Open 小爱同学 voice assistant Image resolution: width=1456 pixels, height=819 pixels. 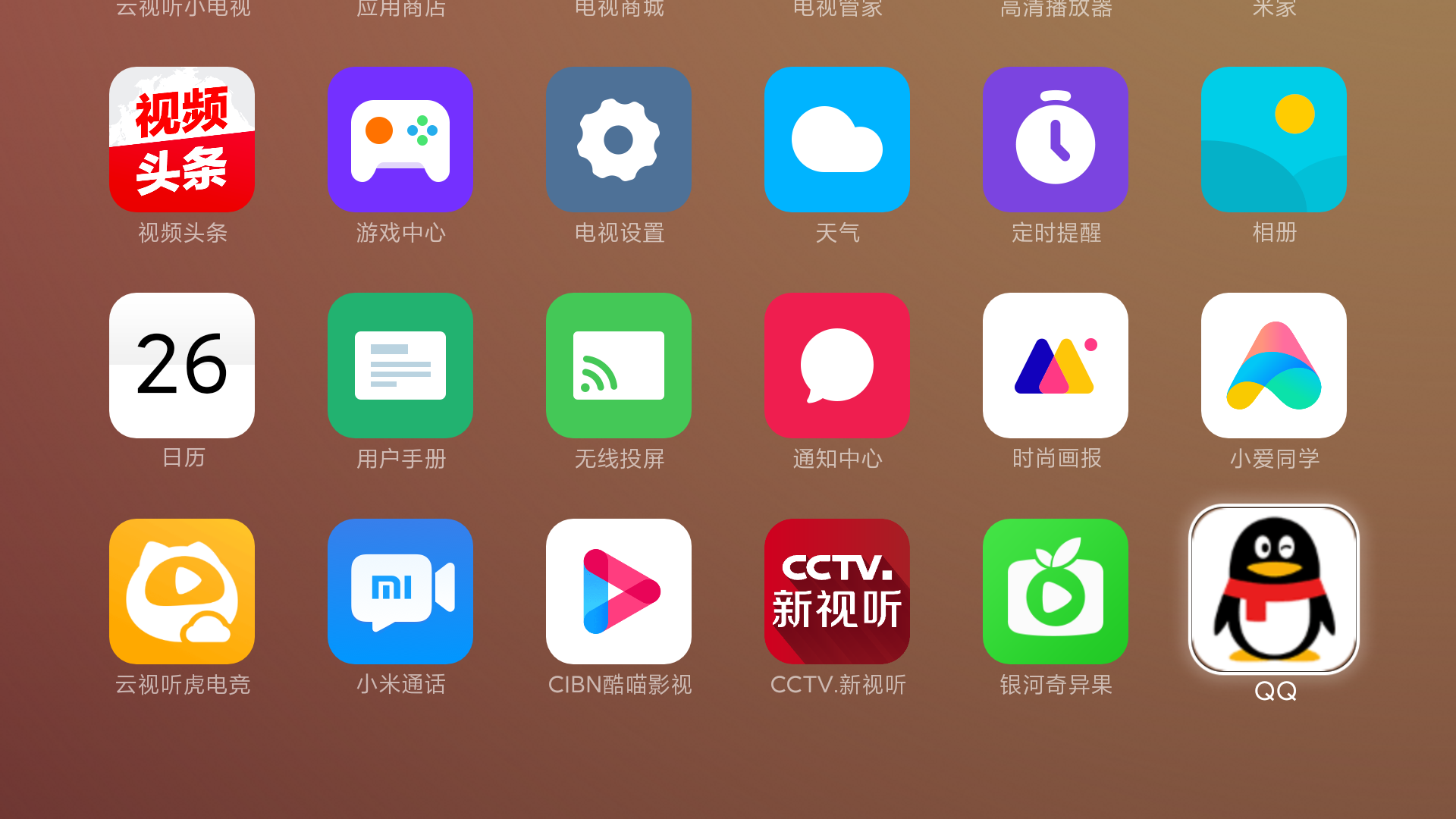click(x=1274, y=366)
